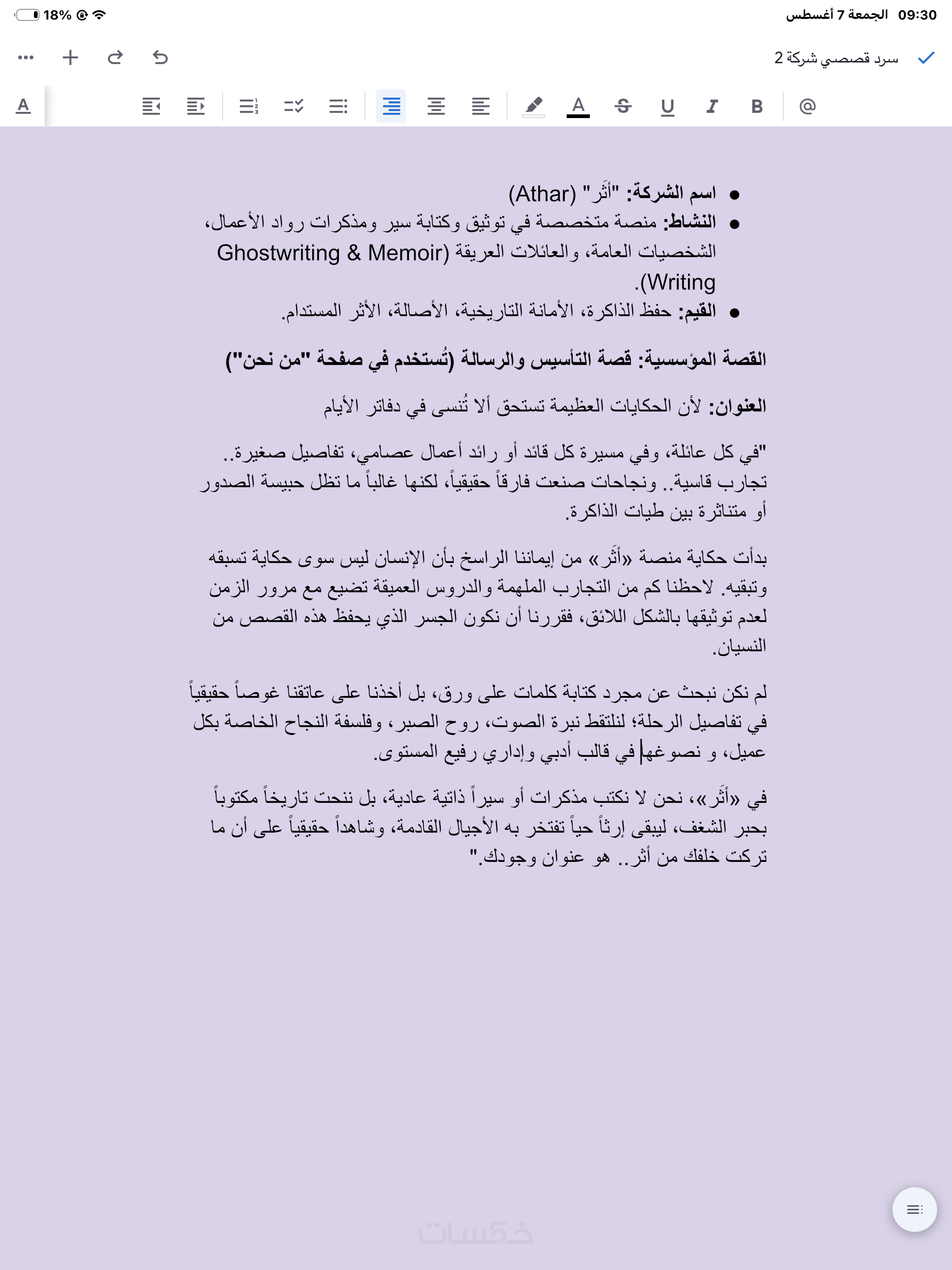Apply strikethrough formatting
The image size is (952, 1270).
tap(623, 106)
